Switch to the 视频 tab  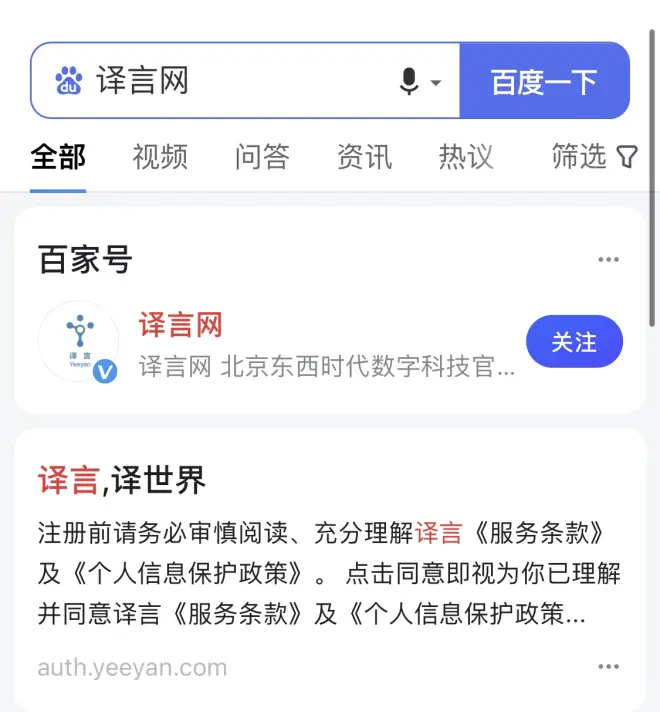[x=160, y=156]
